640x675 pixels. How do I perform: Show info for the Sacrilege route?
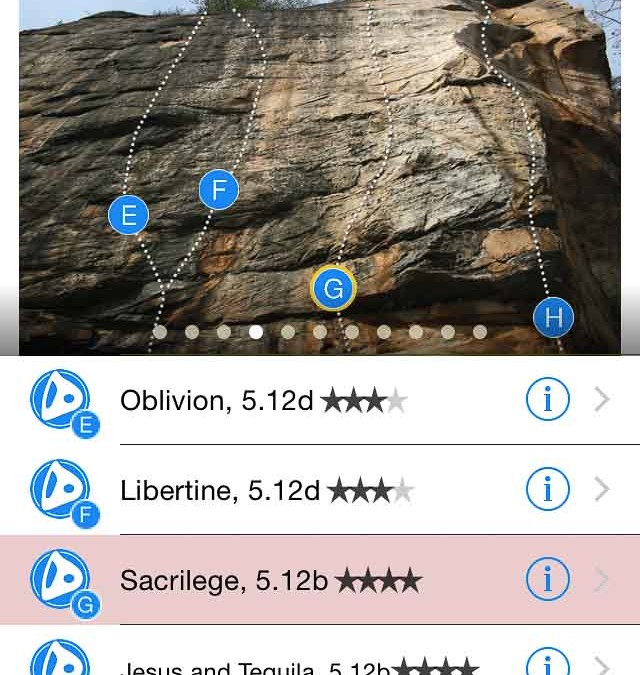pyautogui.click(x=547, y=580)
